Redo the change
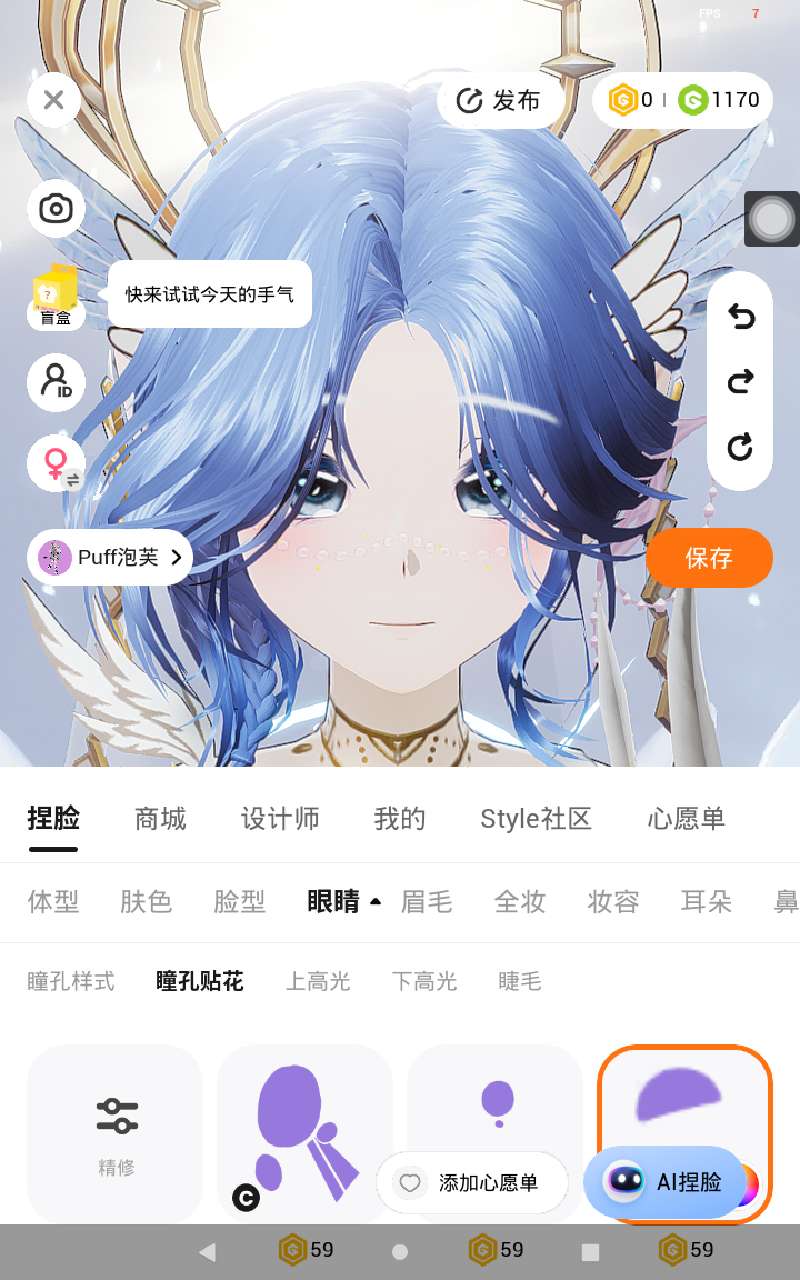This screenshot has width=800, height=1280. pos(740,381)
